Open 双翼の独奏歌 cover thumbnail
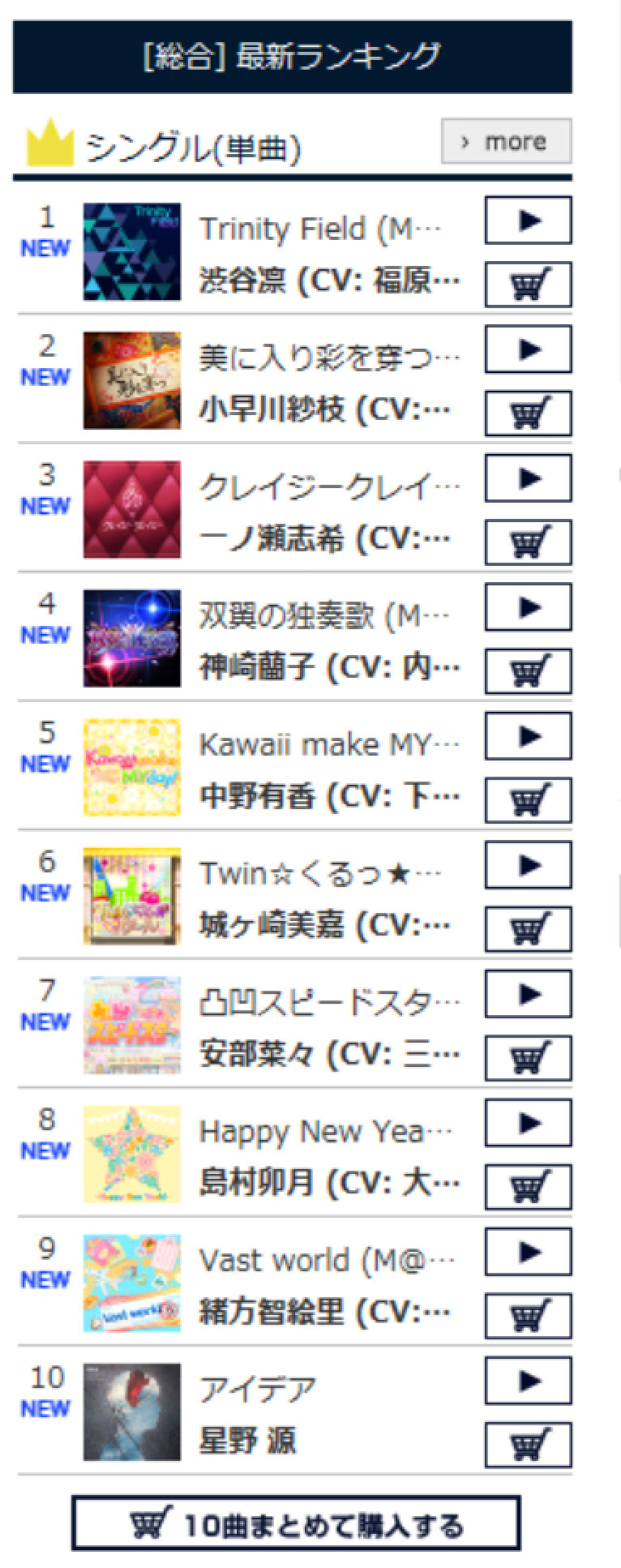The height and width of the screenshot is (1568, 621). (132, 638)
